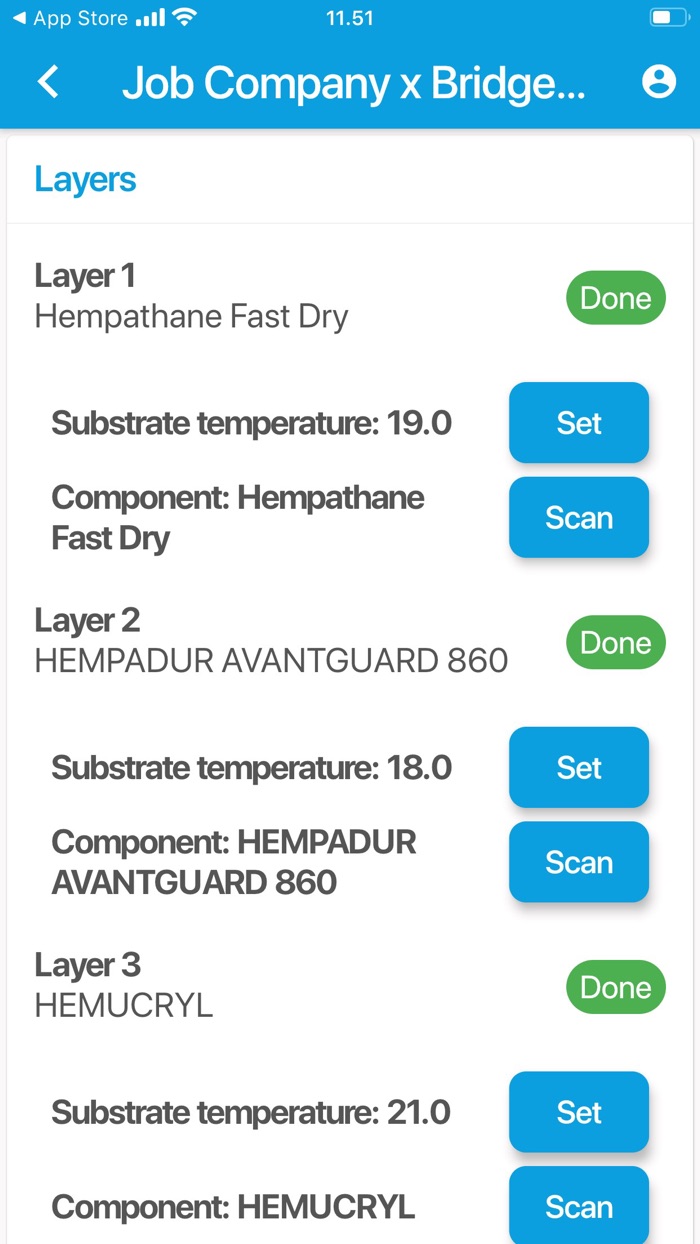The height and width of the screenshot is (1244, 700).
Task: Set substrate temperature for Layer 3
Action: [579, 1112]
